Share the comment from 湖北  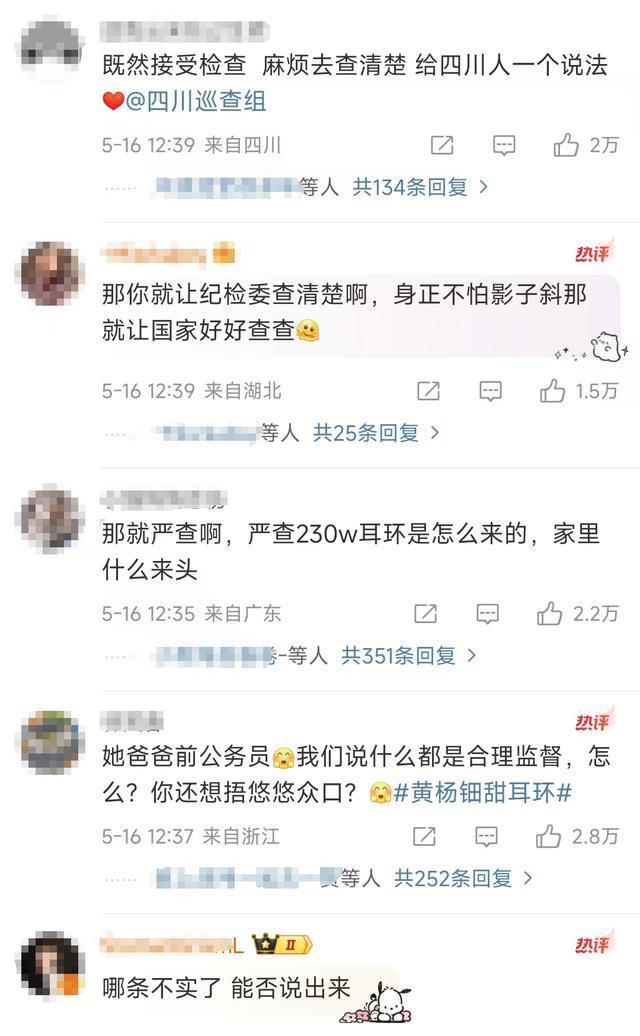tap(427, 392)
